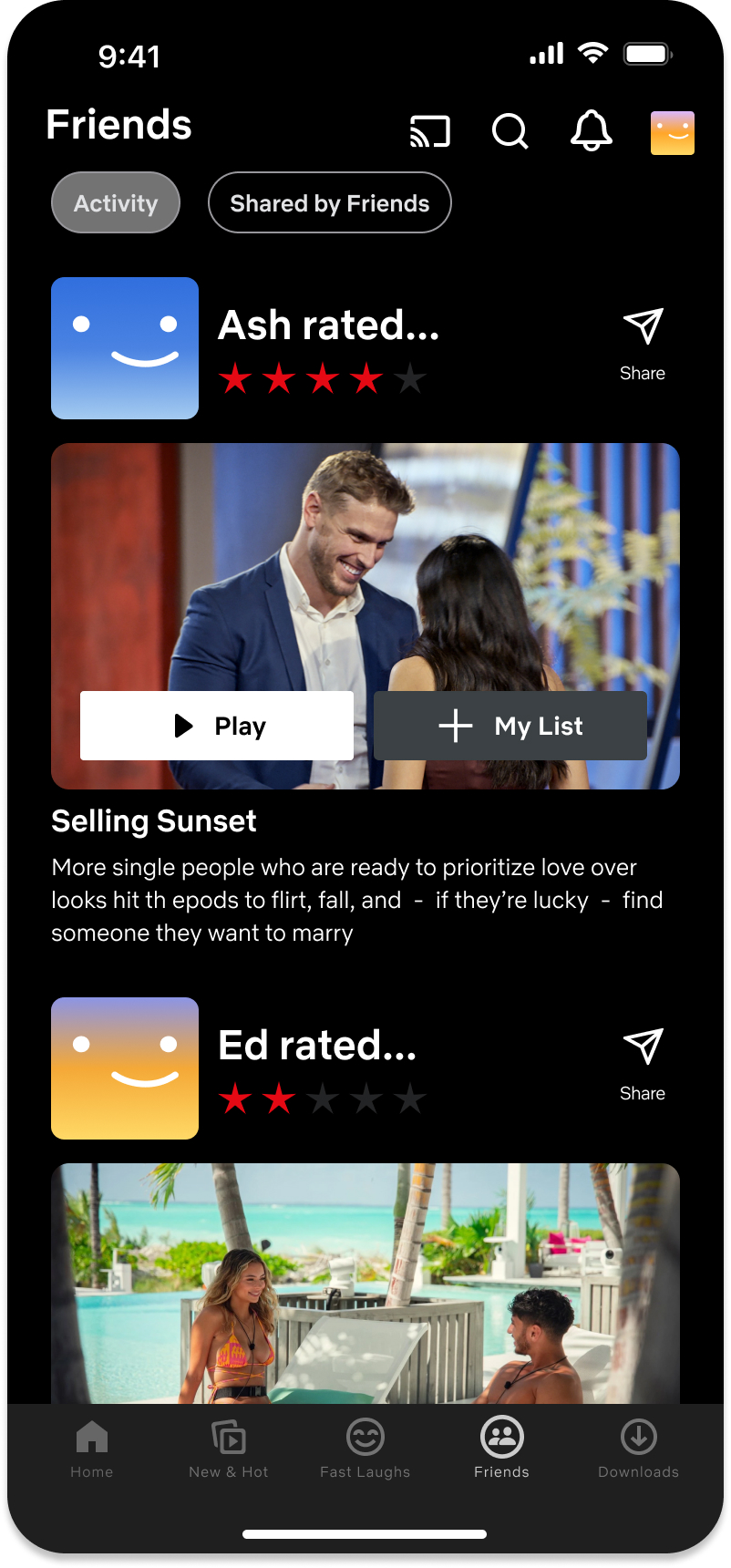Play Selling Sunset

click(x=217, y=726)
